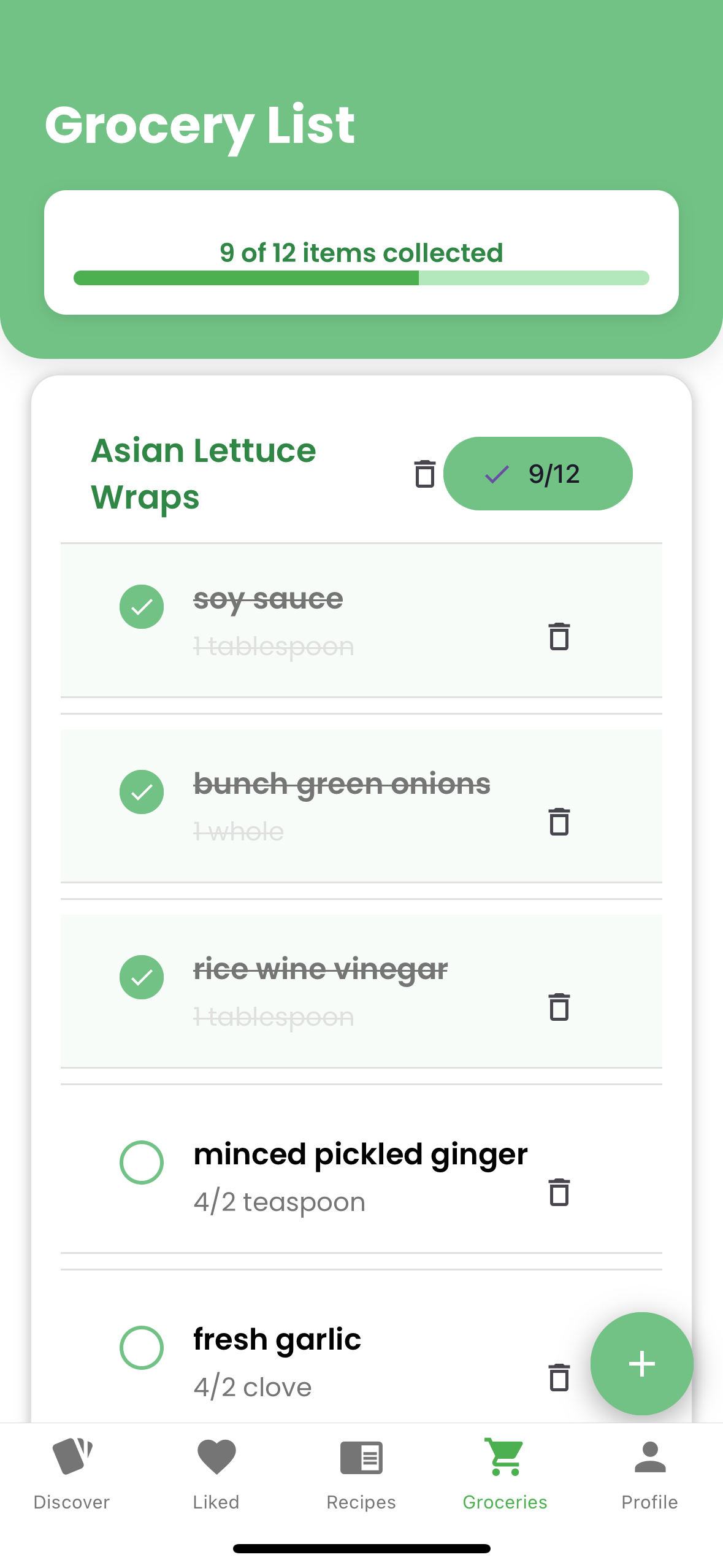The height and width of the screenshot is (1568, 723).
Task: Mark minced pickled ginger as collected
Action: click(142, 1162)
